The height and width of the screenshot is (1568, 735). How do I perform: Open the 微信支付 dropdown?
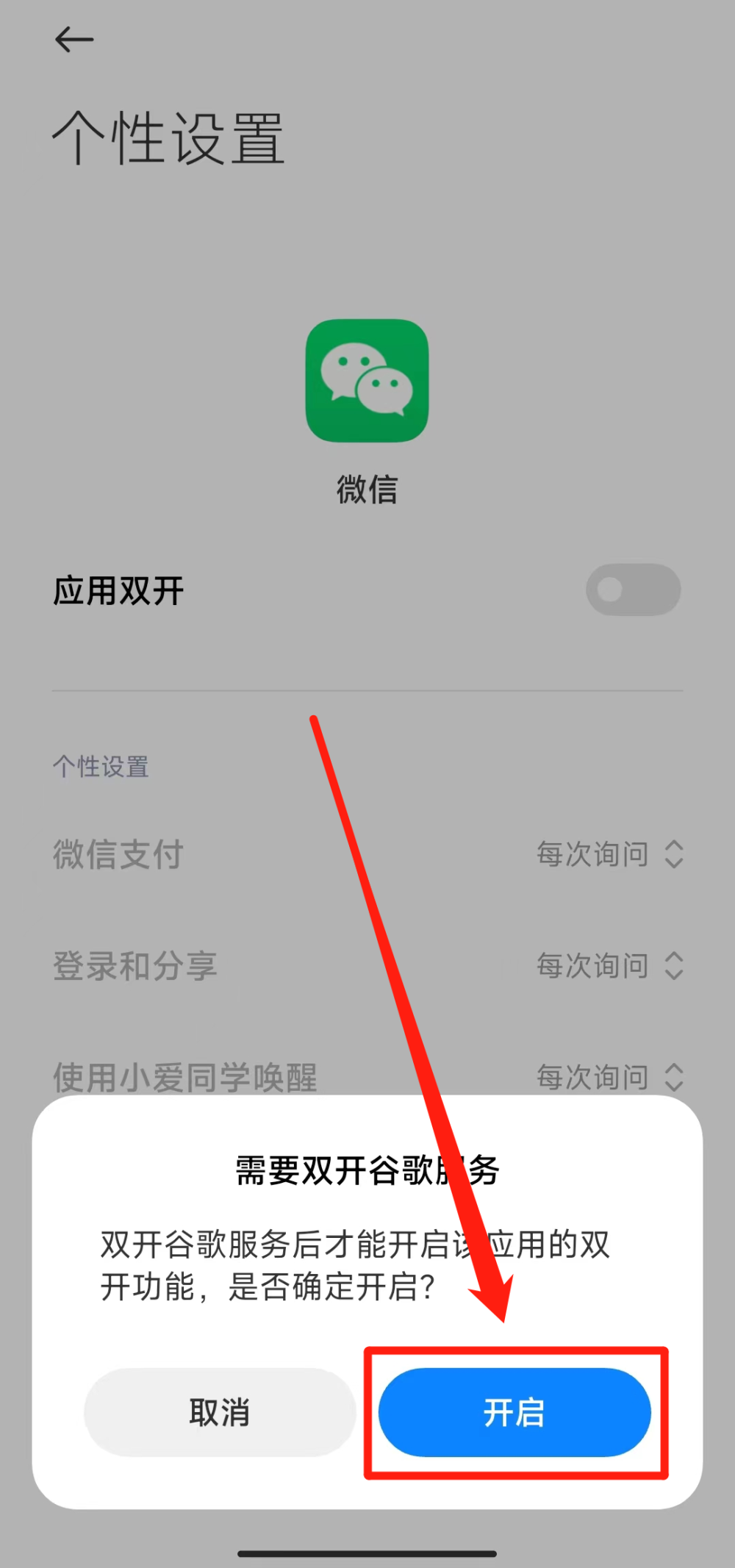611,854
